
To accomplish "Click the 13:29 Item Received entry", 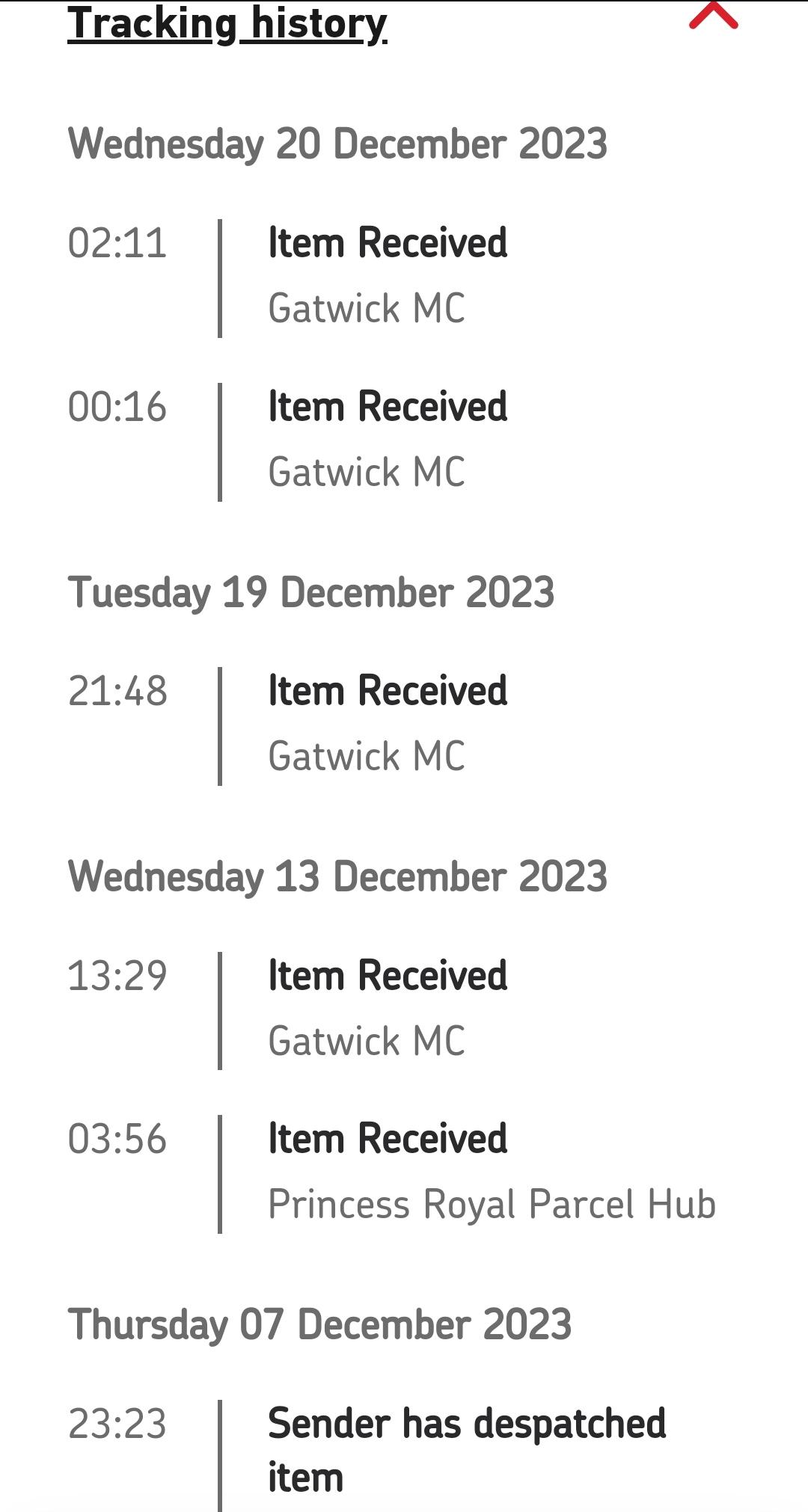I will point(388,974).
